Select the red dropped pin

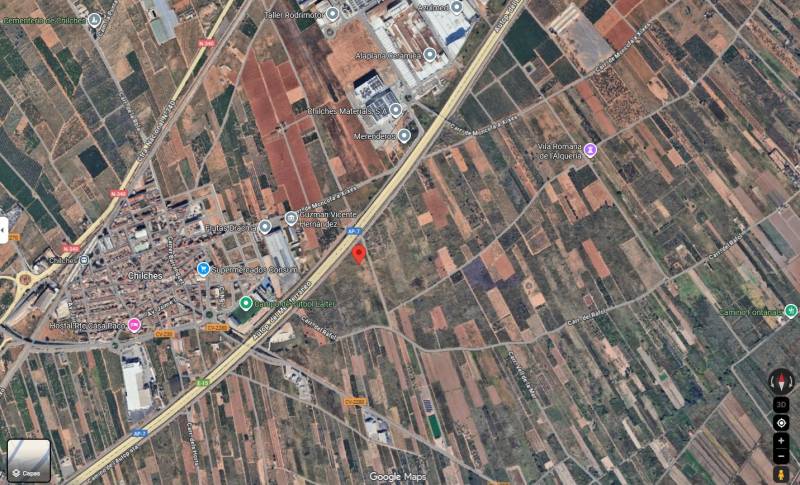pyautogui.click(x=359, y=253)
